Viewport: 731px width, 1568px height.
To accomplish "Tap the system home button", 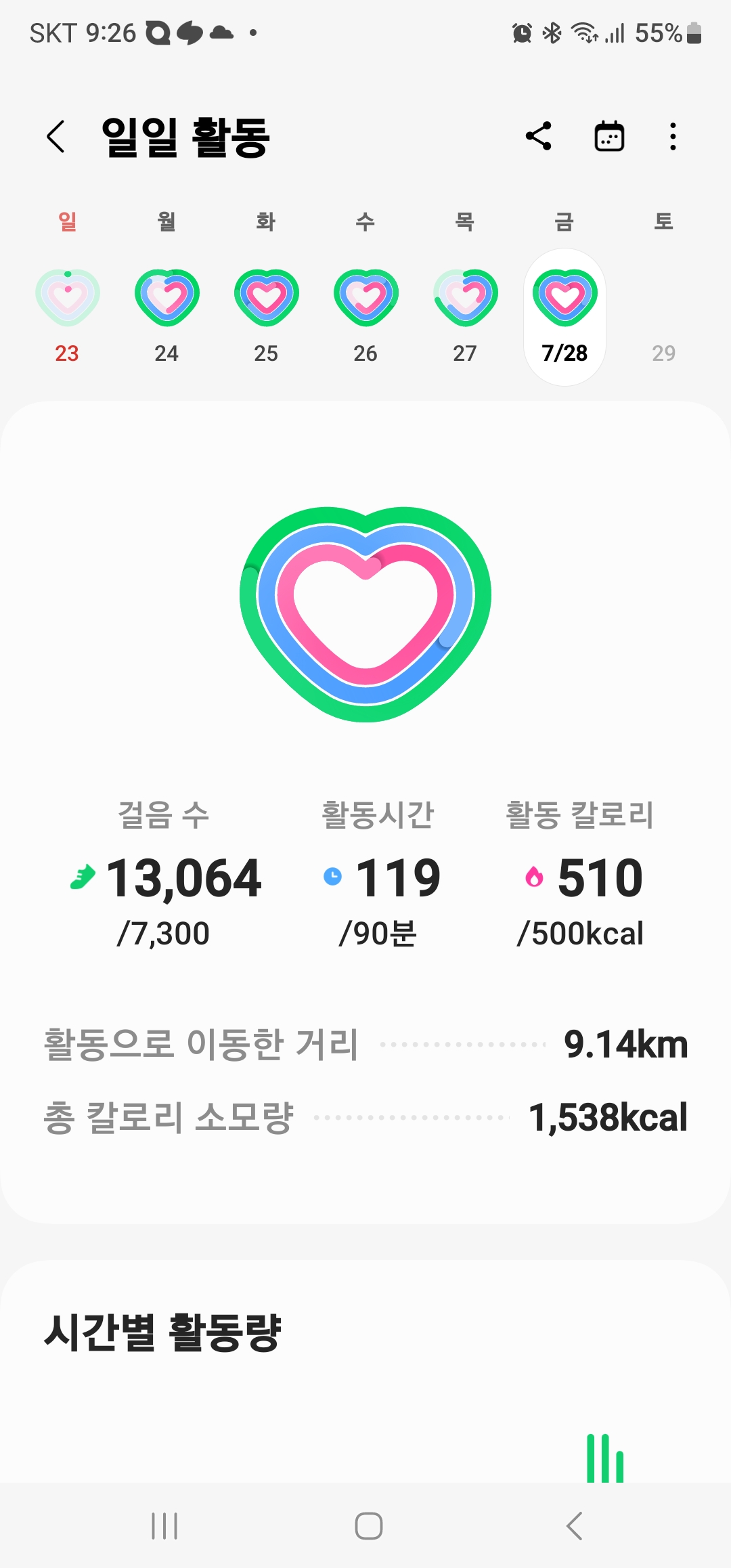I will [368, 1525].
